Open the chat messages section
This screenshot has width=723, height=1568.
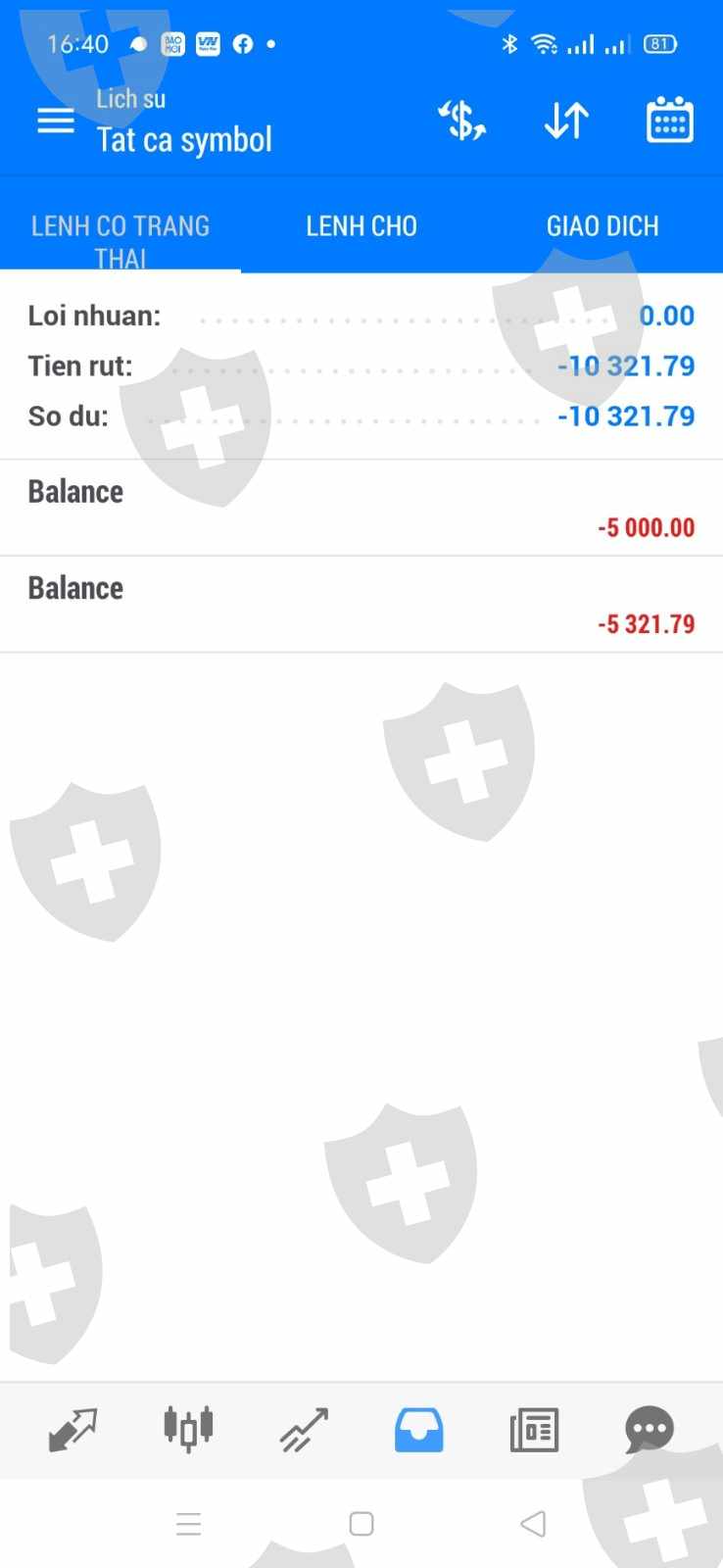tap(649, 1430)
